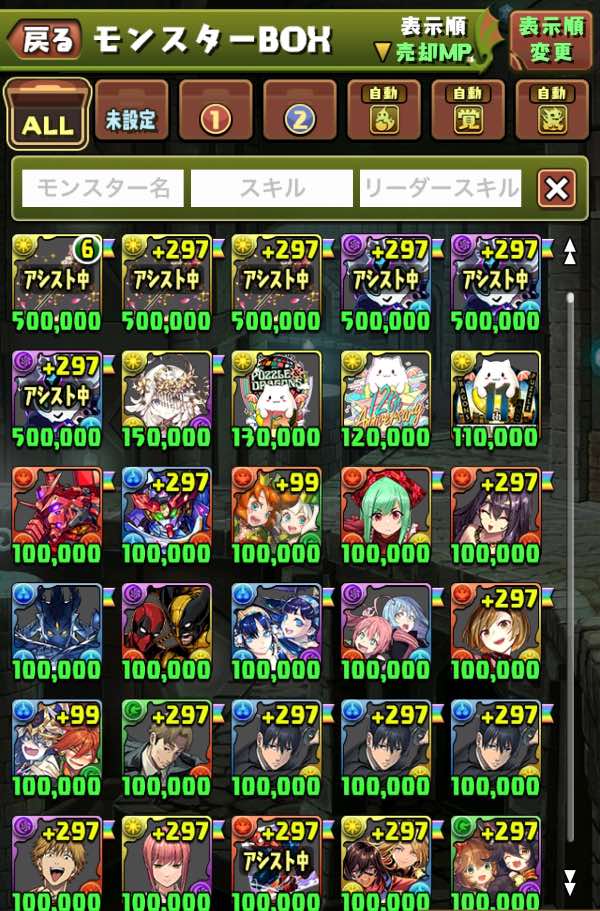Tap the スキル search field
The height and width of the screenshot is (911, 600).
point(271,188)
